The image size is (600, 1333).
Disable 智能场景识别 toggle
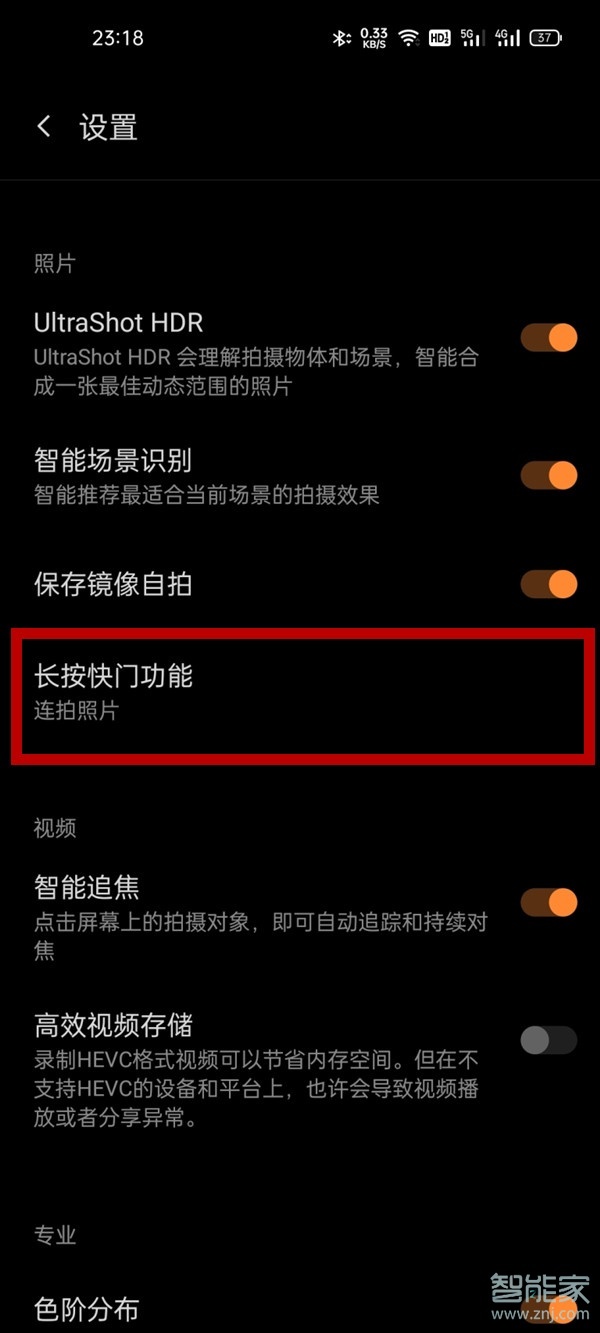549,475
